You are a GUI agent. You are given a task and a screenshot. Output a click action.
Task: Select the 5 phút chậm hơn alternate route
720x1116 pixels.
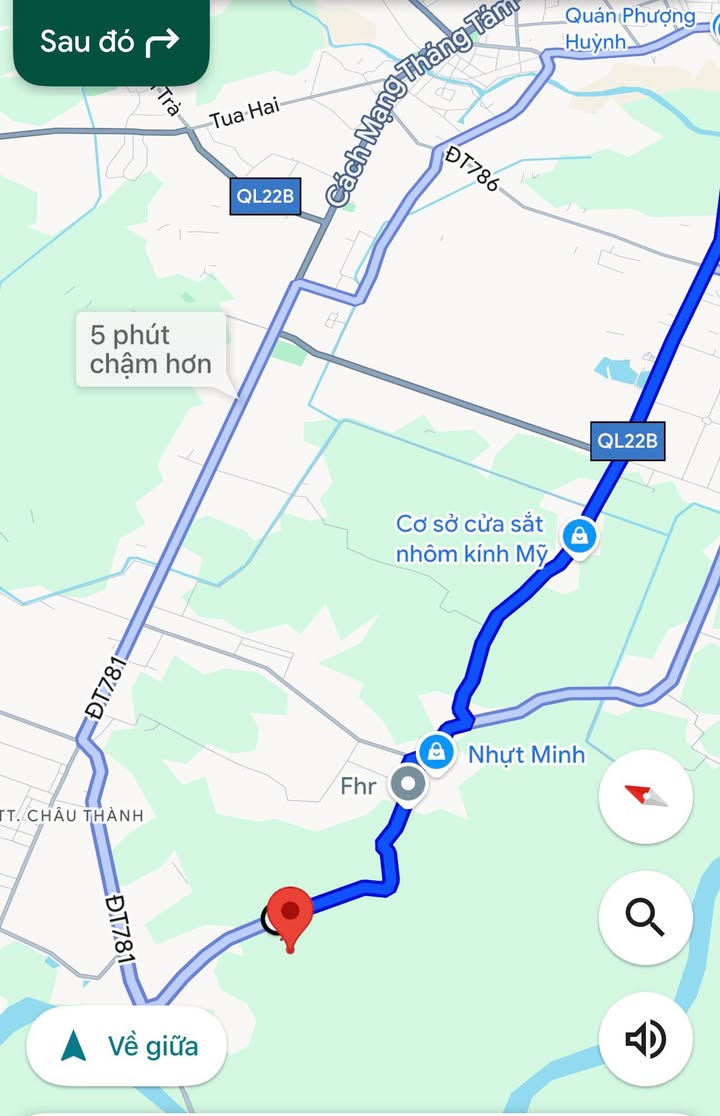click(151, 349)
